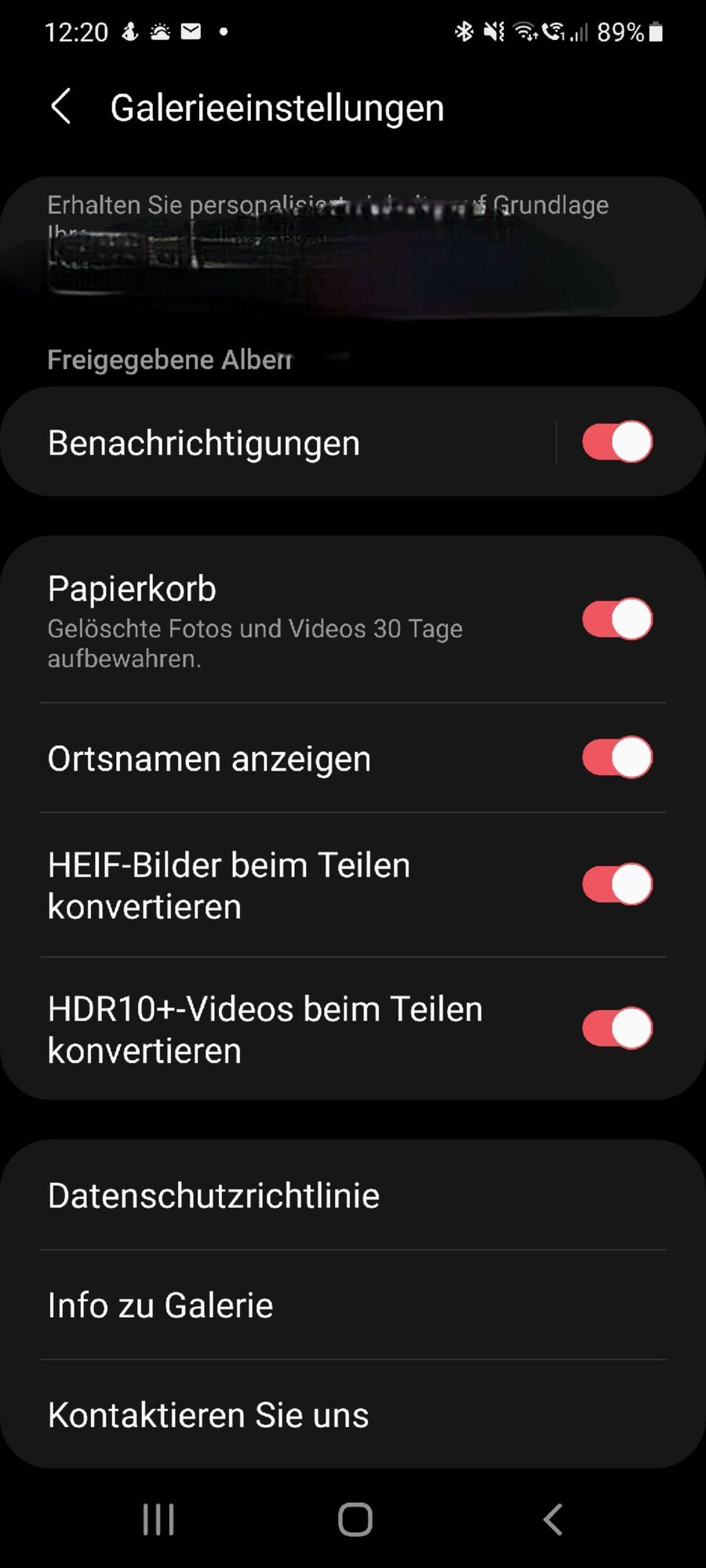Disable the Papierkorb switch
The width and height of the screenshot is (706, 1568).
click(617, 619)
